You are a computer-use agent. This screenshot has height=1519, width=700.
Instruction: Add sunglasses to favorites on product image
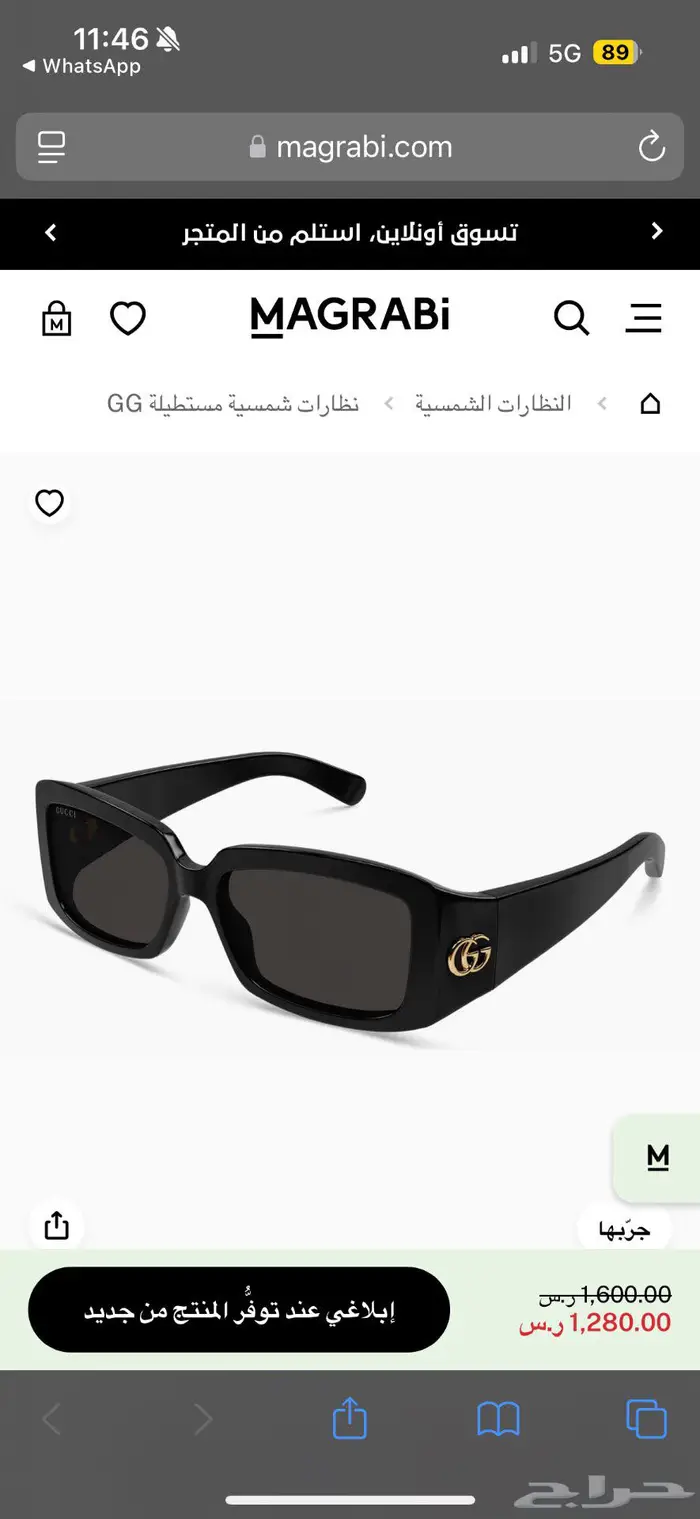point(49,502)
